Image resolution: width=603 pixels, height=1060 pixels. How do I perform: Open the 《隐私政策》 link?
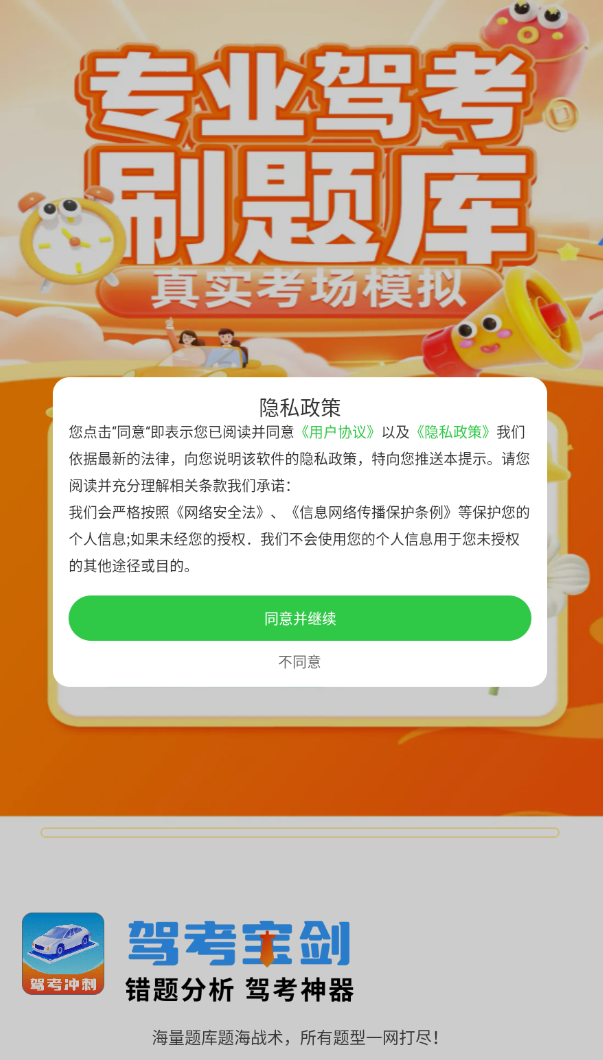point(452,432)
